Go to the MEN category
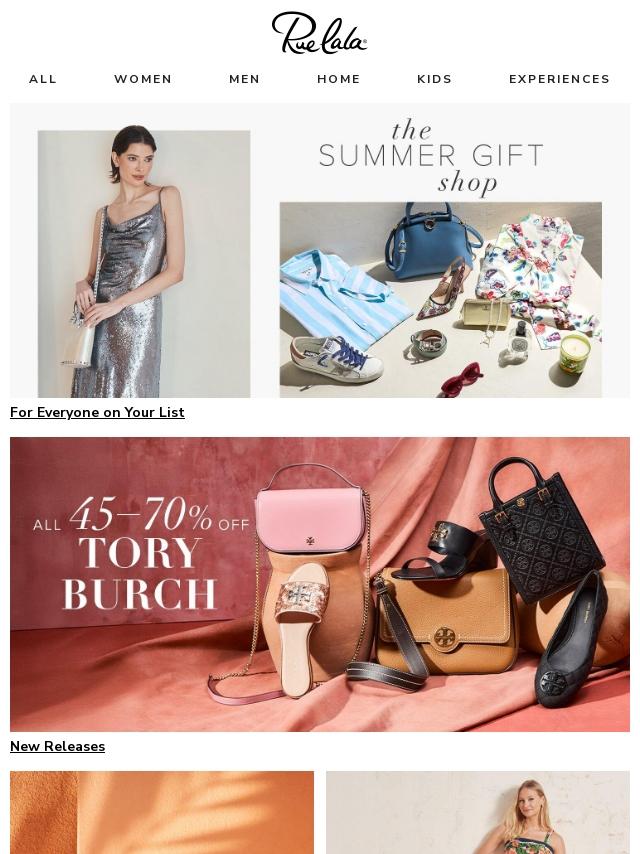Screen dimensions: 640x854 (244, 79)
